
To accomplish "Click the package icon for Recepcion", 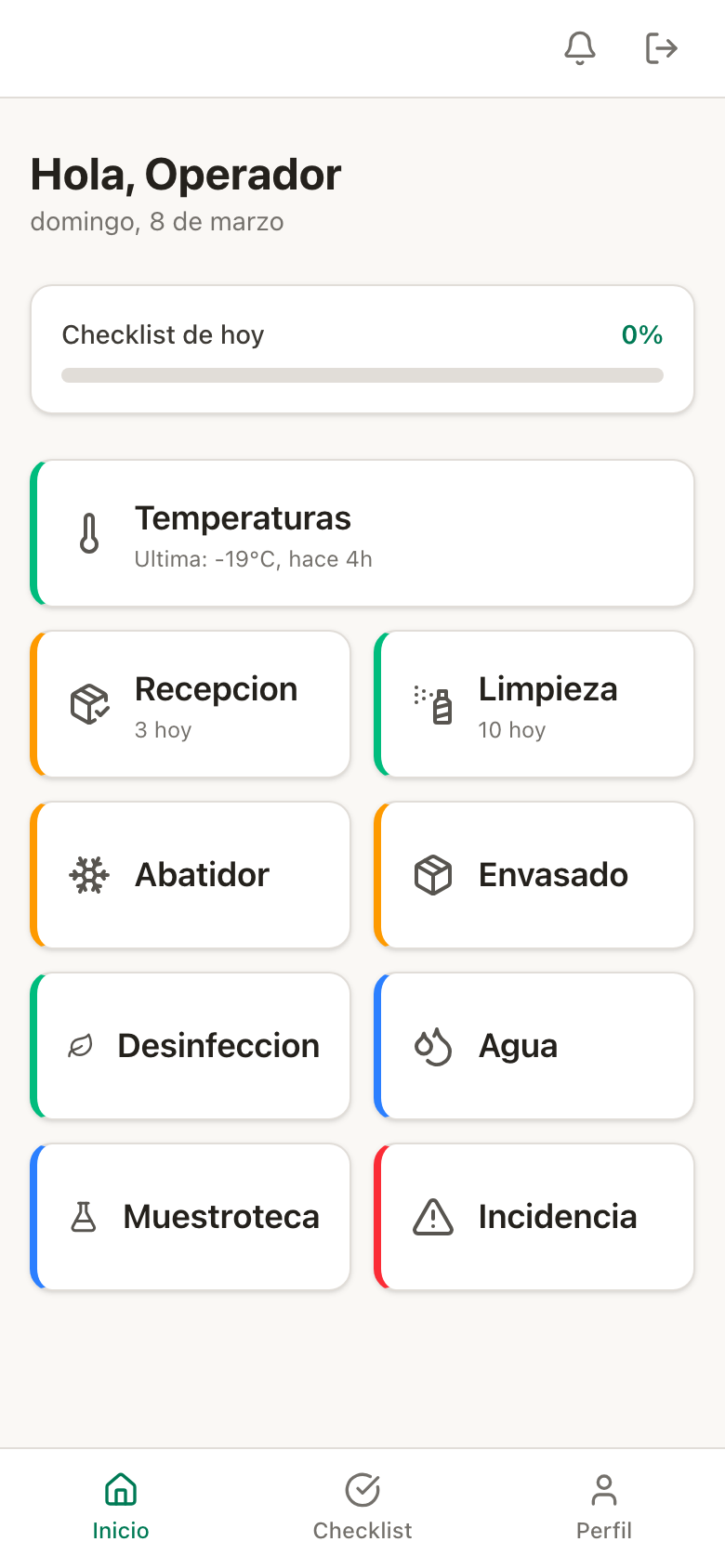I will [87, 703].
